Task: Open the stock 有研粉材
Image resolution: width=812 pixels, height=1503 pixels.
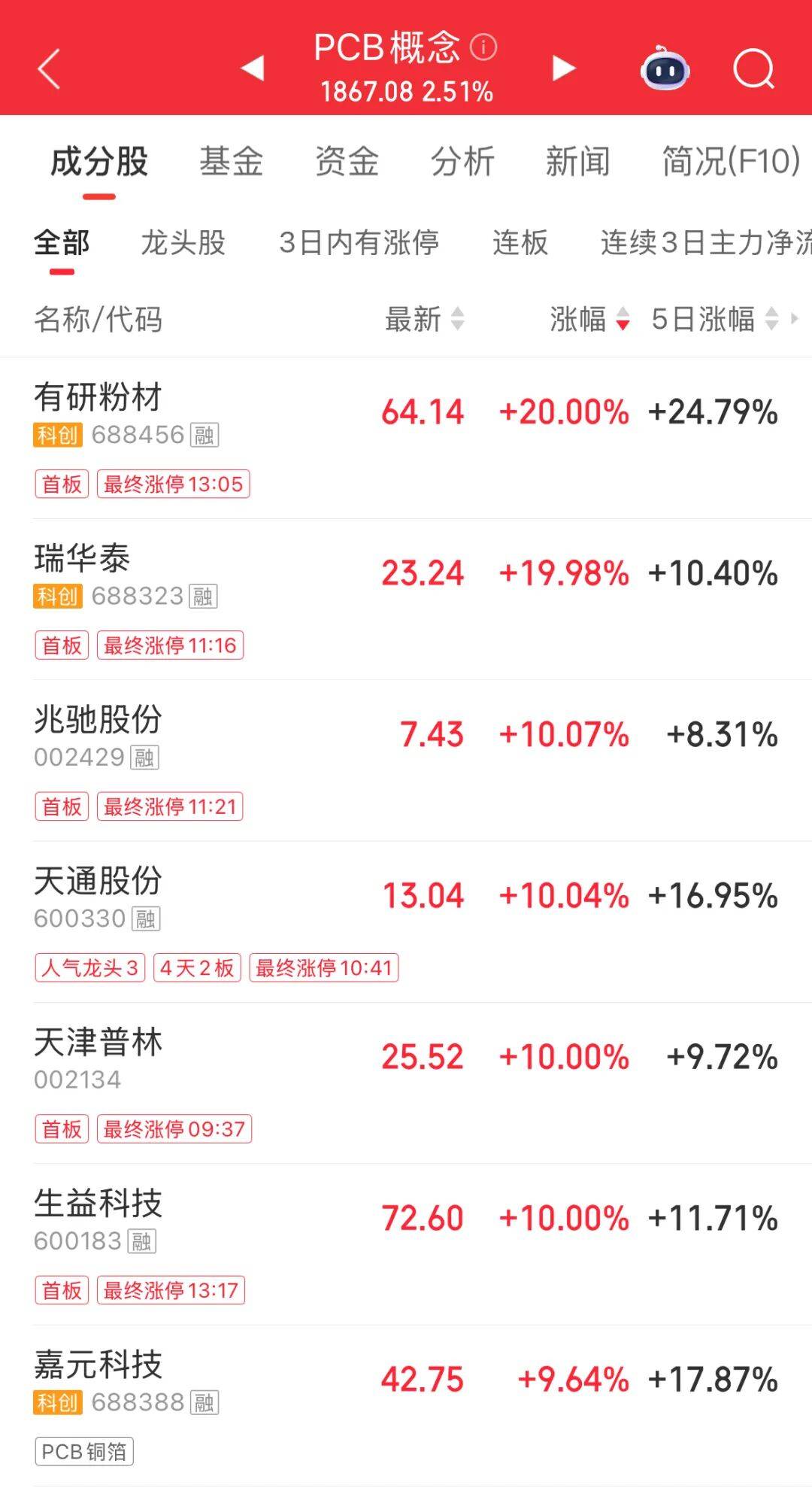Action: (98, 397)
